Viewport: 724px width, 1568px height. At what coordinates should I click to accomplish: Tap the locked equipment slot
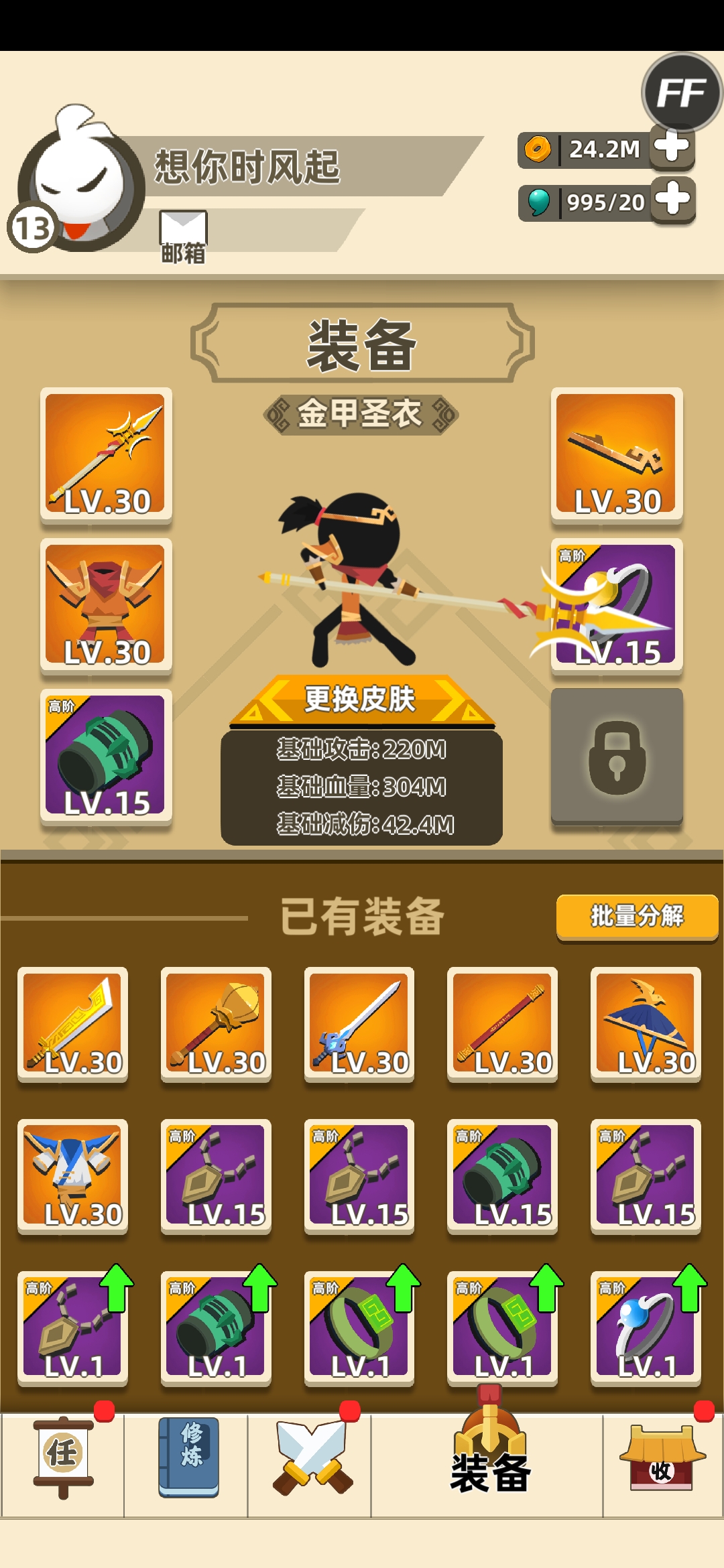point(616,756)
